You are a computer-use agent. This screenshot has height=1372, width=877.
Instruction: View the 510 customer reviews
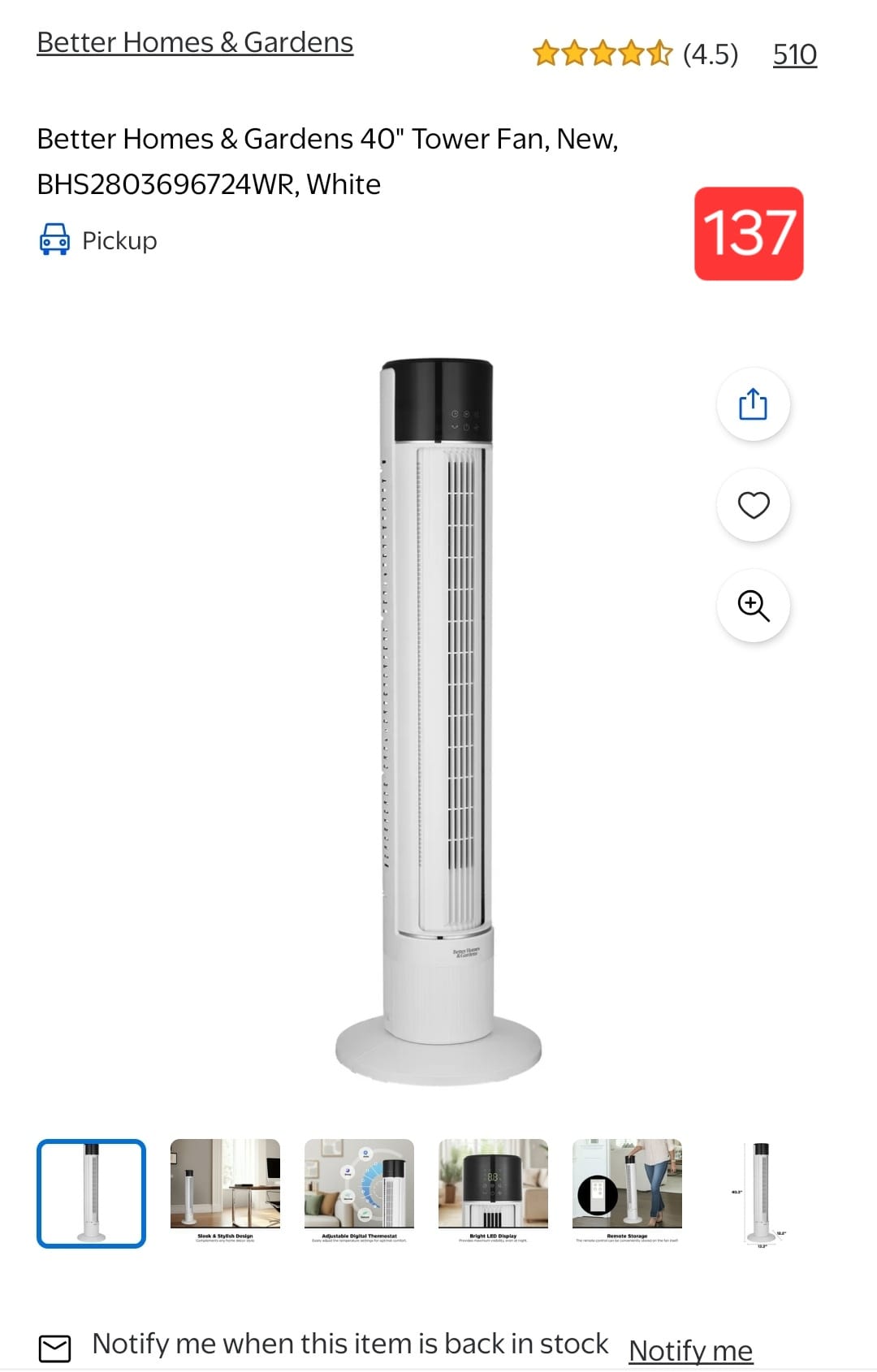794,54
